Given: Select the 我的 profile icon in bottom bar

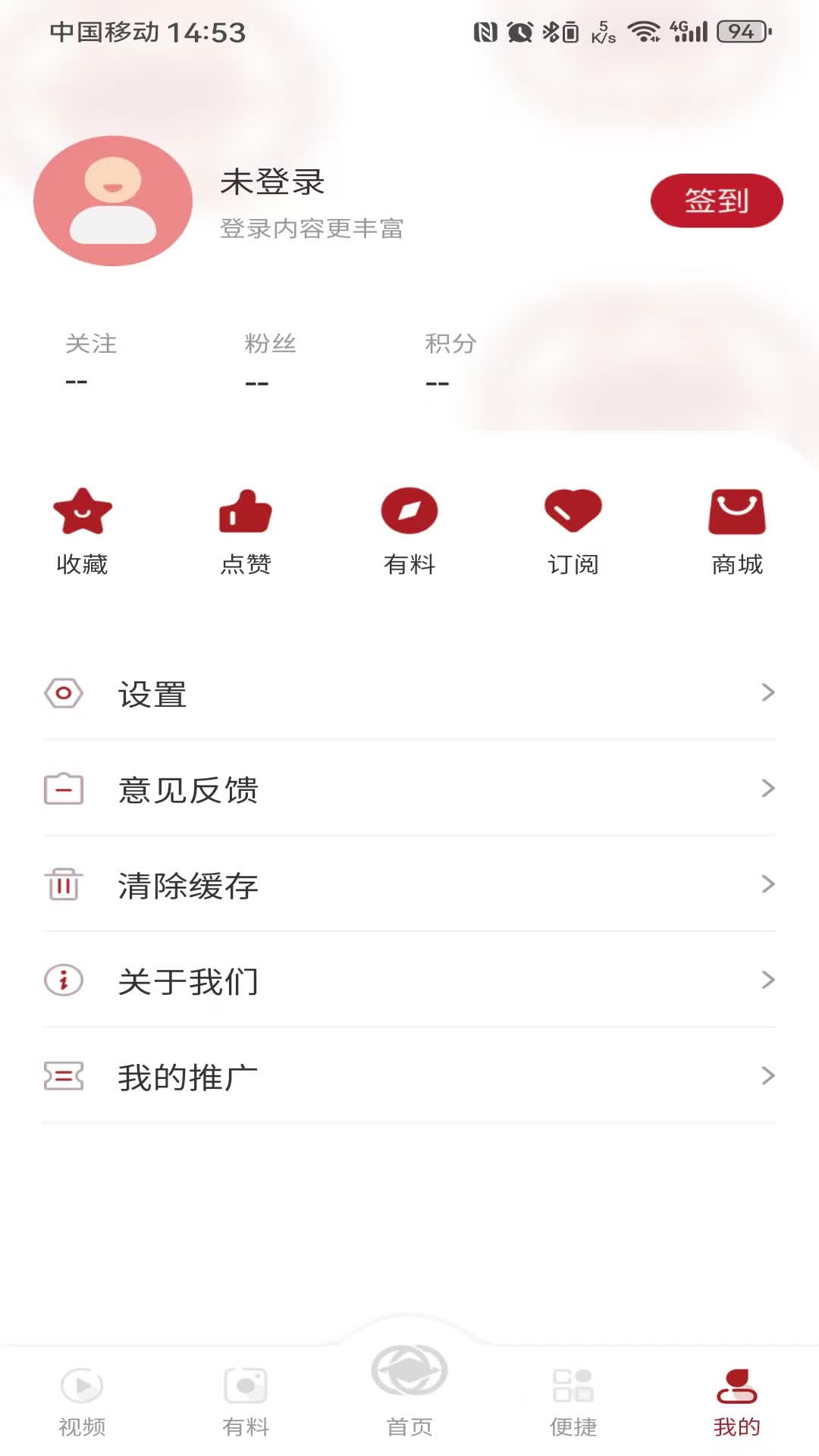Looking at the screenshot, I should [737, 1385].
